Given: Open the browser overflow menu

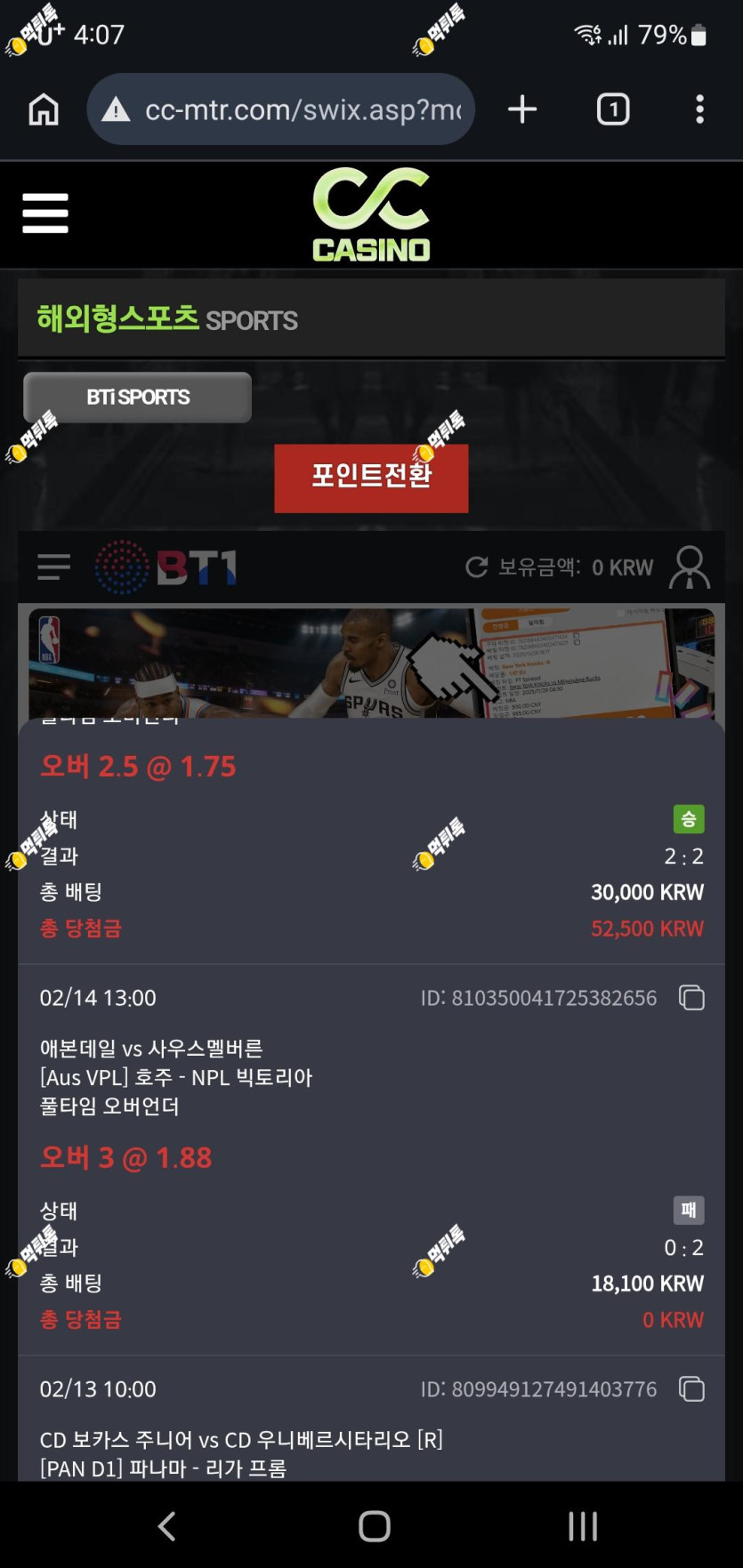Looking at the screenshot, I should [700, 109].
